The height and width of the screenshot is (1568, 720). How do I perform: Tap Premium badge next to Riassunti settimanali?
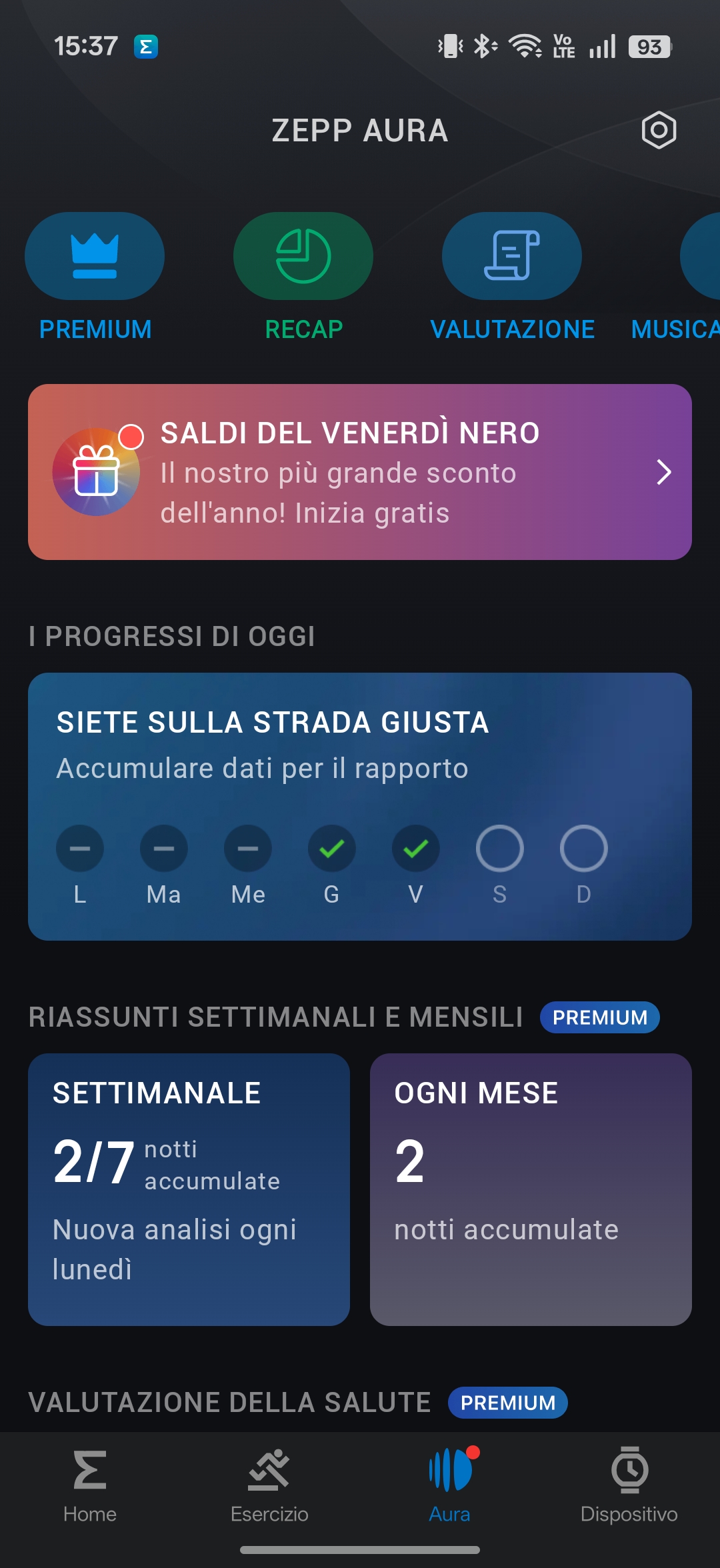click(599, 1017)
